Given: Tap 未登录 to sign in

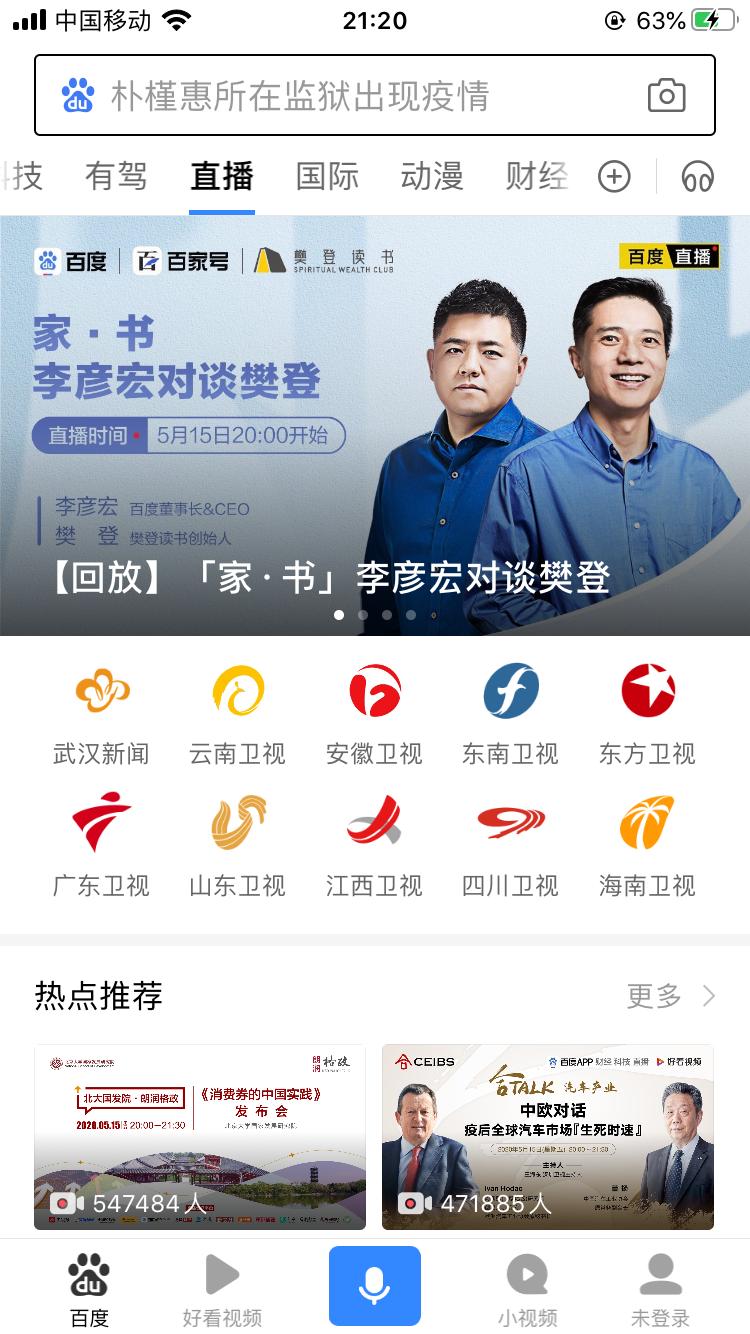Looking at the screenshot, I should pyautogui.click(x=658, y=1285).
